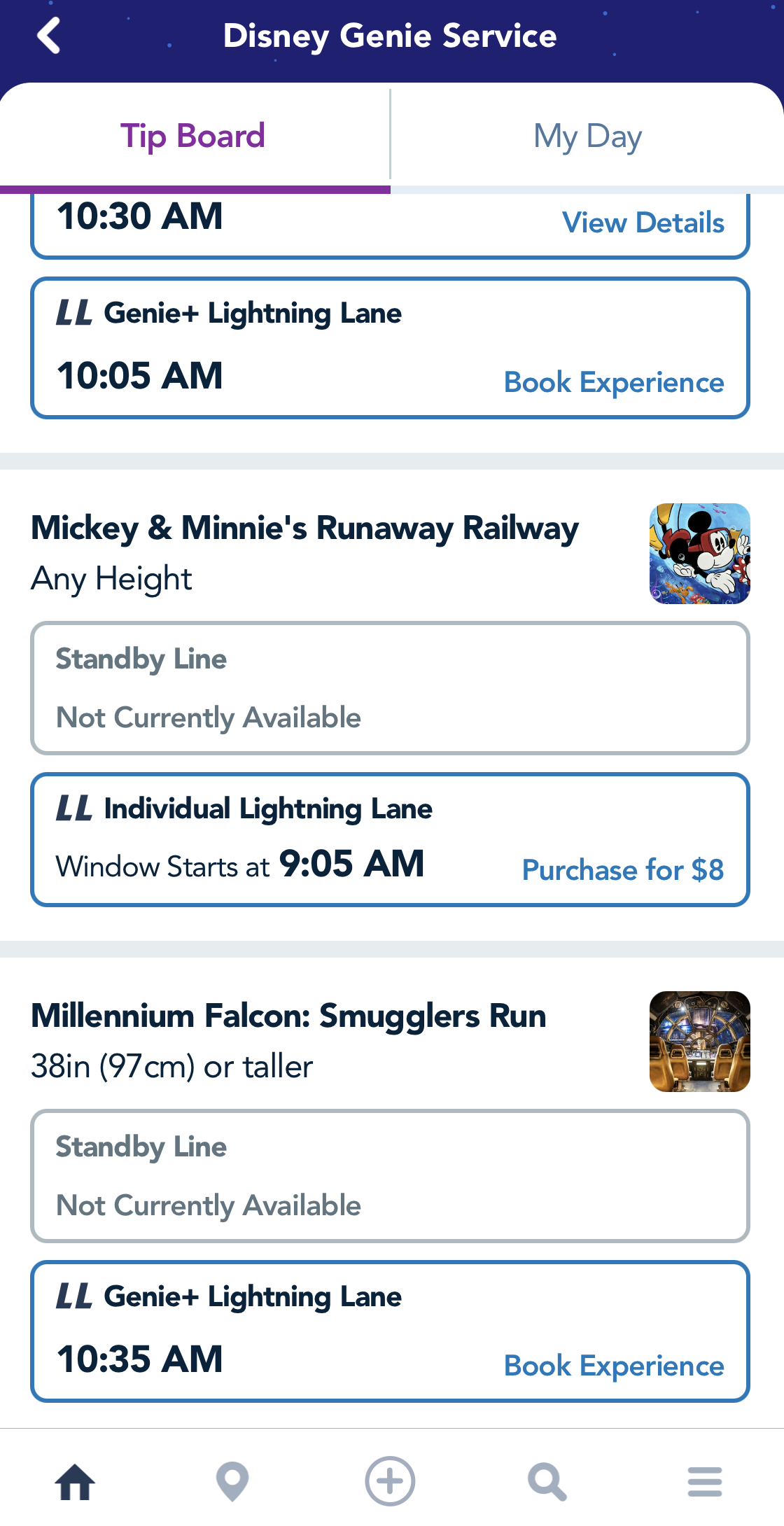This screenshot has height=1526, width=784.
Task: Tap View Details for 10:30 AM
Action: click(x=643, y=223)
